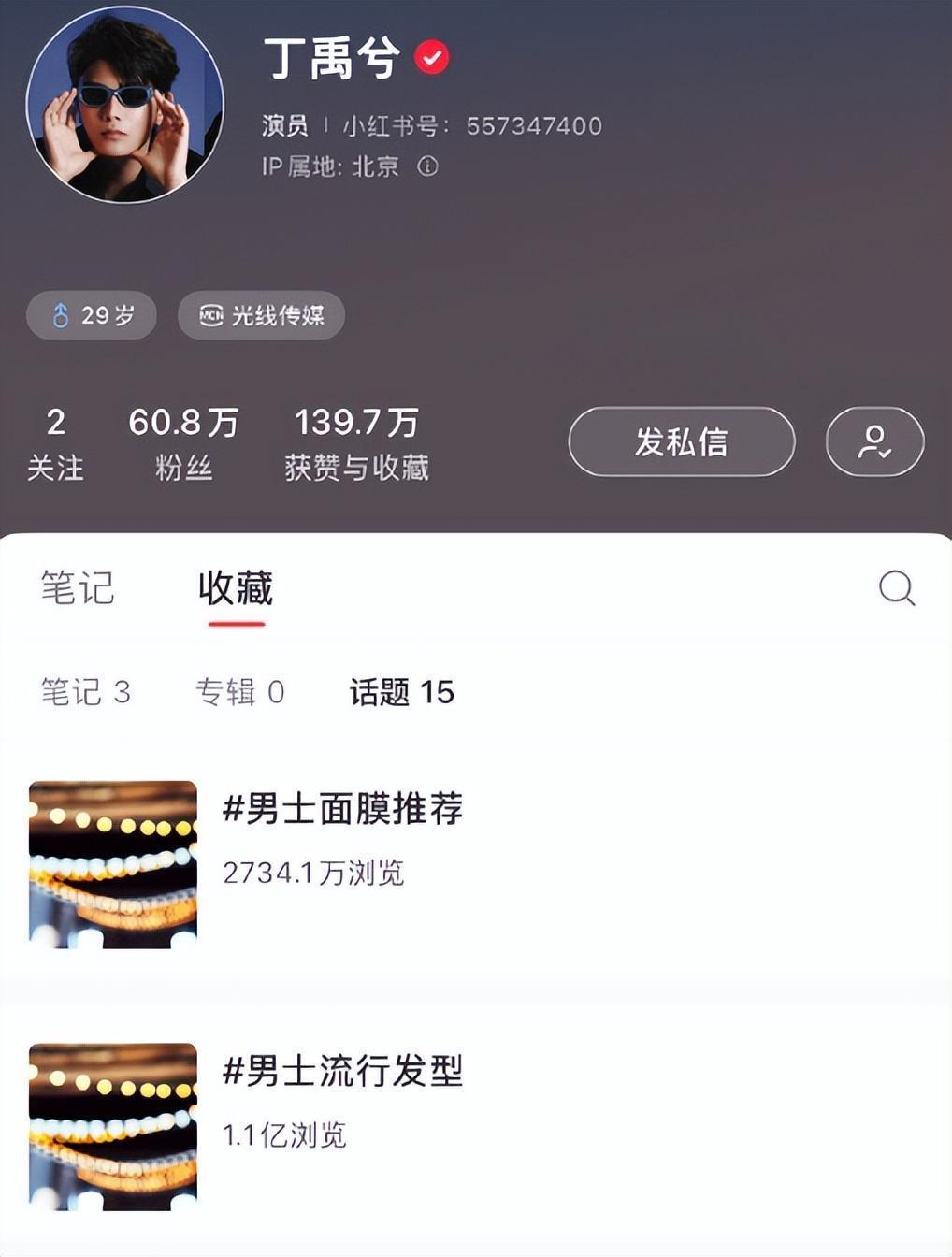View the 关注 following list

tap(55, 443)
